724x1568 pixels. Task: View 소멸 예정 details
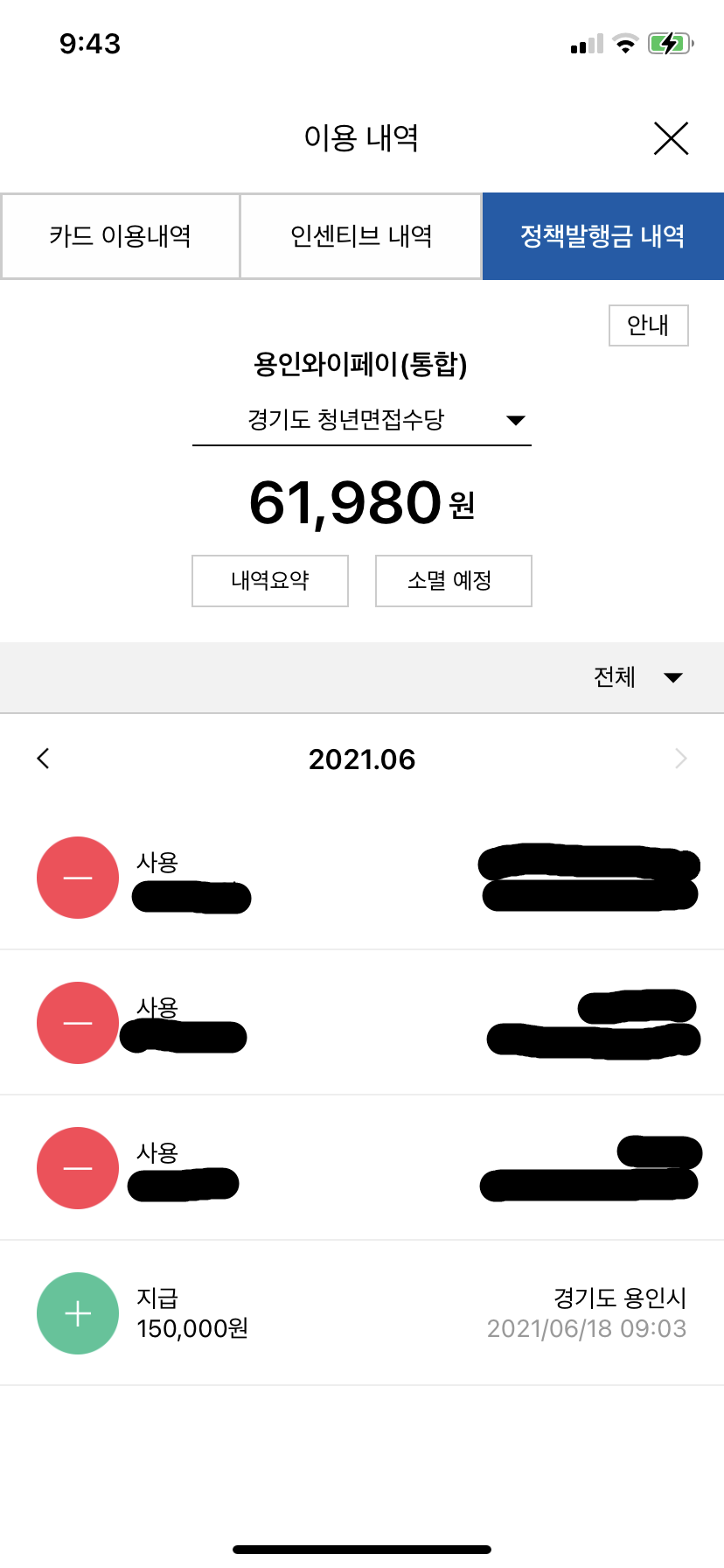tap(453, 581)
